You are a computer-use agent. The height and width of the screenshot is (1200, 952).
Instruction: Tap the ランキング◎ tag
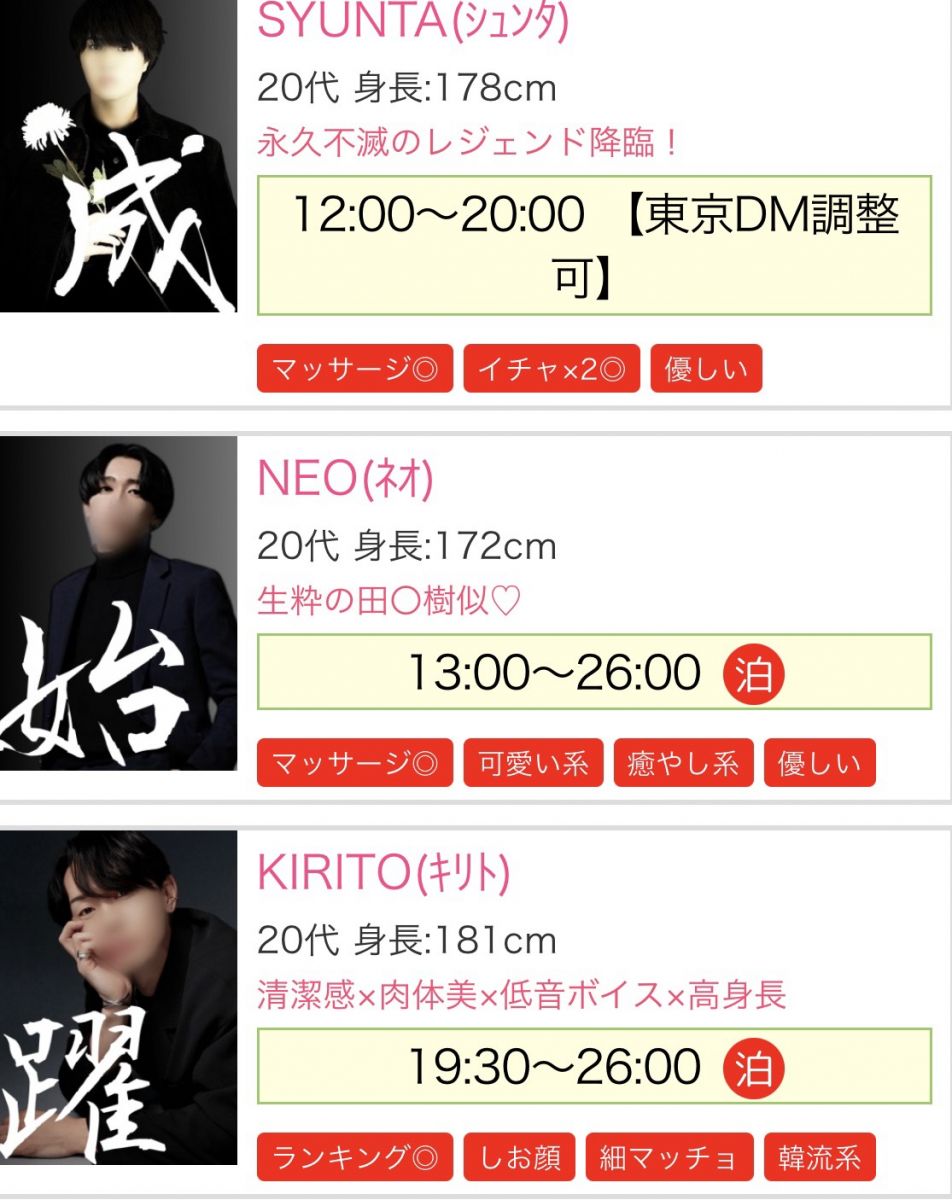(x=355, y=1158)
